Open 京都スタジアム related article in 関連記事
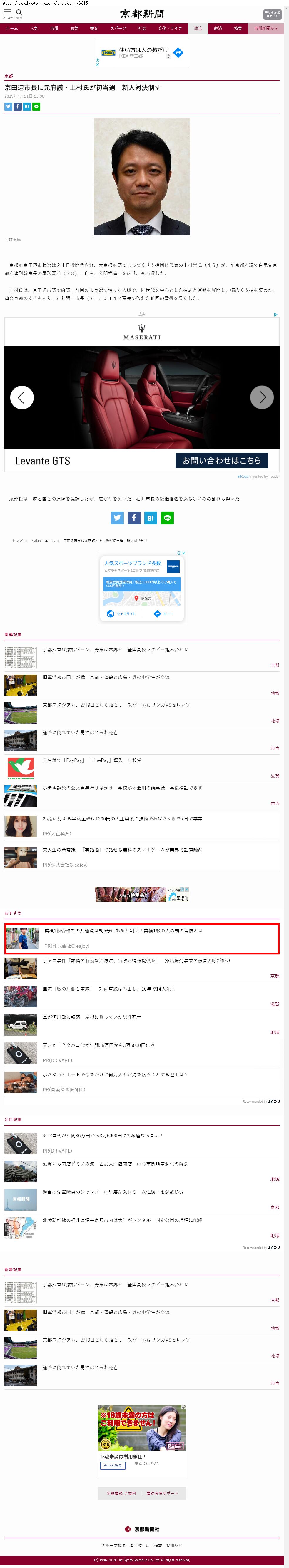Viewport: 289px width, 1568px height. pyautogui.click(x=116, y=704)
